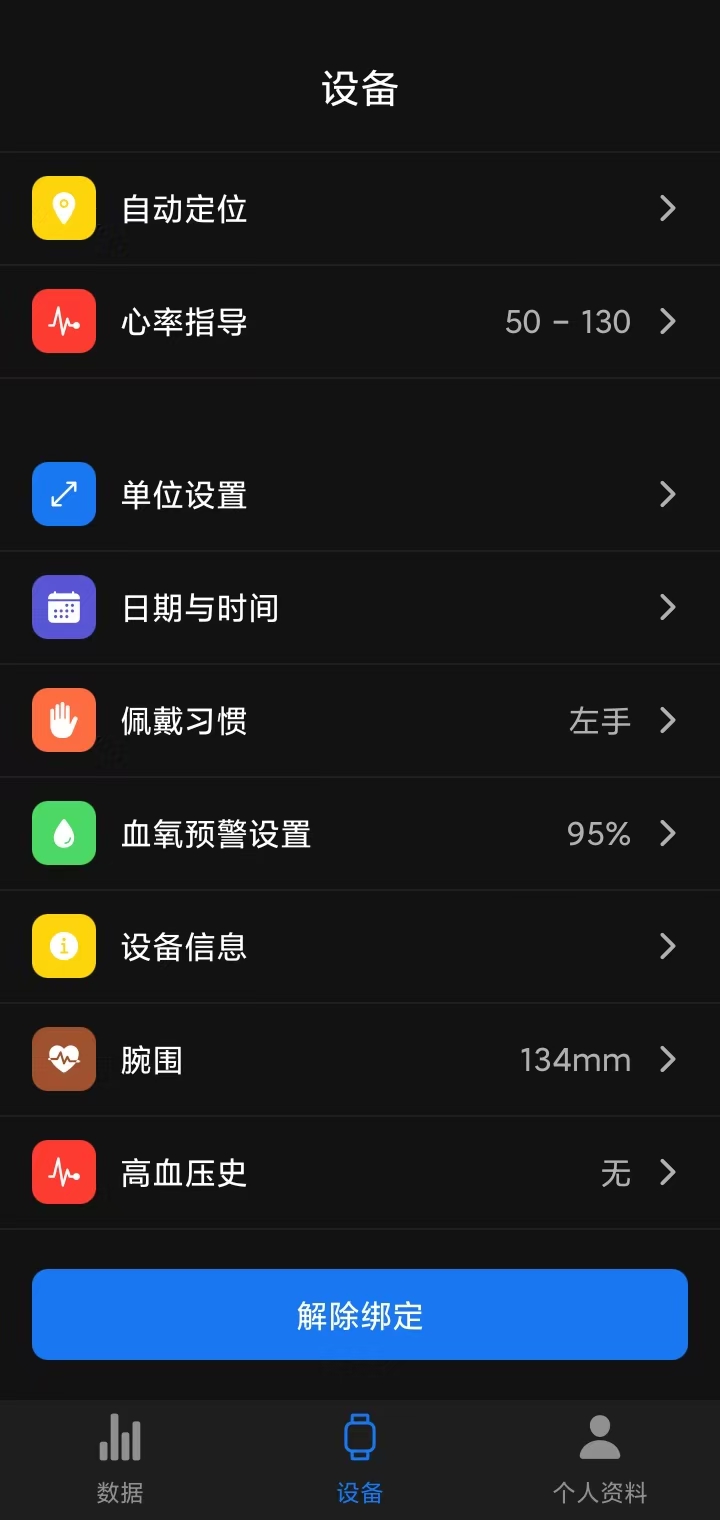Click the green water drop icon for 血氧预警设置
Image resolution: width=720 pixels, height=1520 pixels.
[64, 833]
